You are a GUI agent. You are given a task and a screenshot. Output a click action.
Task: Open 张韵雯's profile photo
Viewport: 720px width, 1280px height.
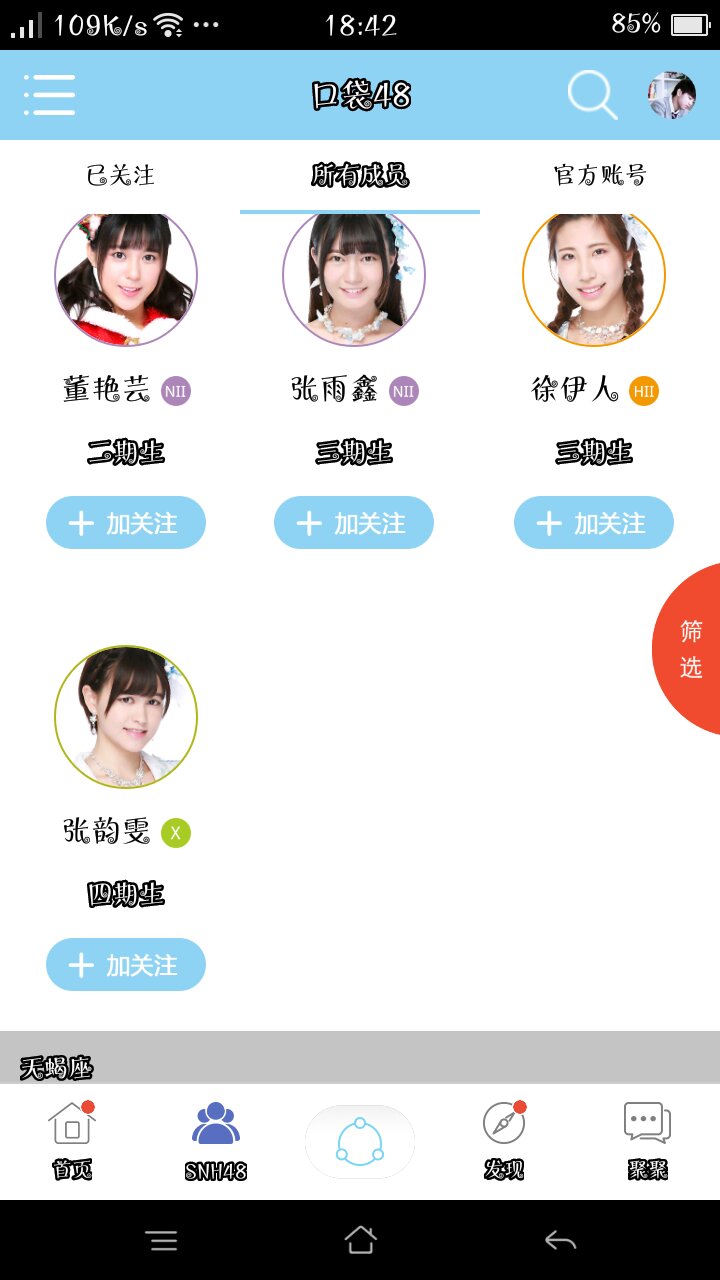coord(126,717)
